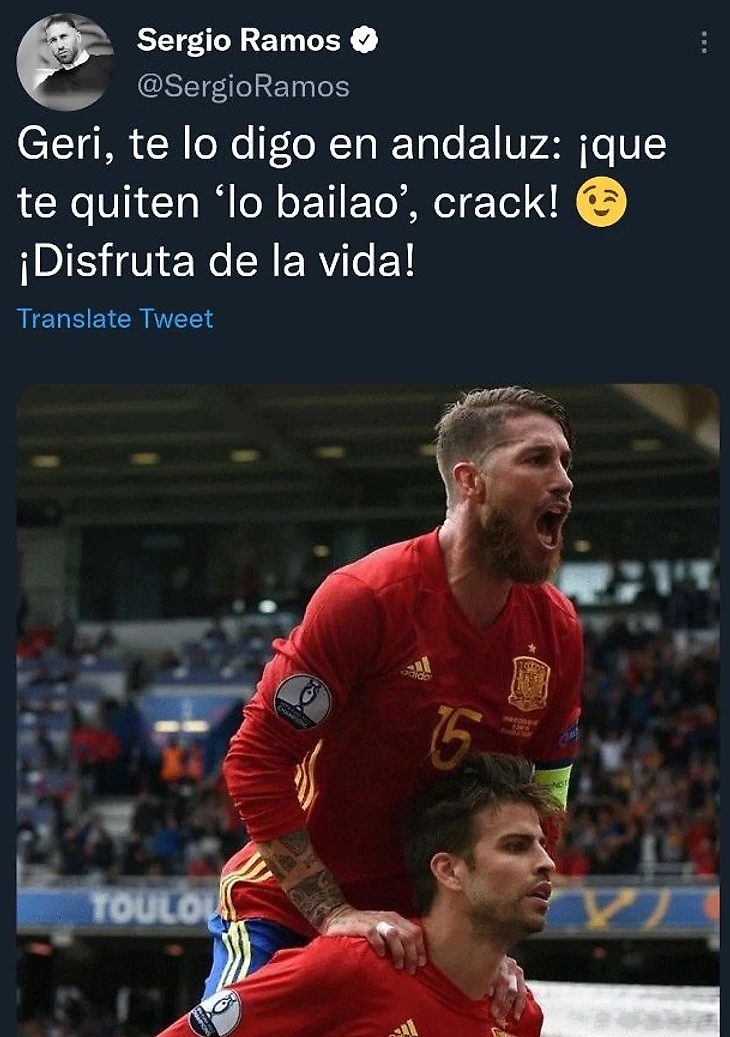The width and height of the screenshot is (730, 1037).
Task: Open Sergio Ramos profile picture
Action: tap(64, 60)
